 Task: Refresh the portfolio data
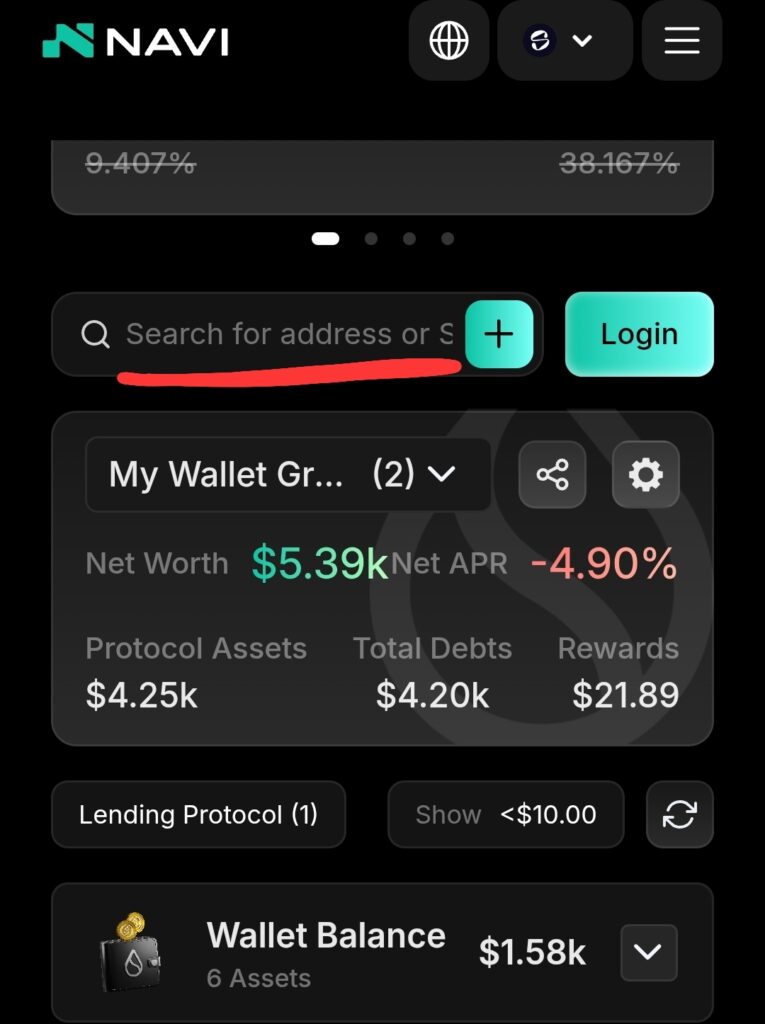point(679,814)
